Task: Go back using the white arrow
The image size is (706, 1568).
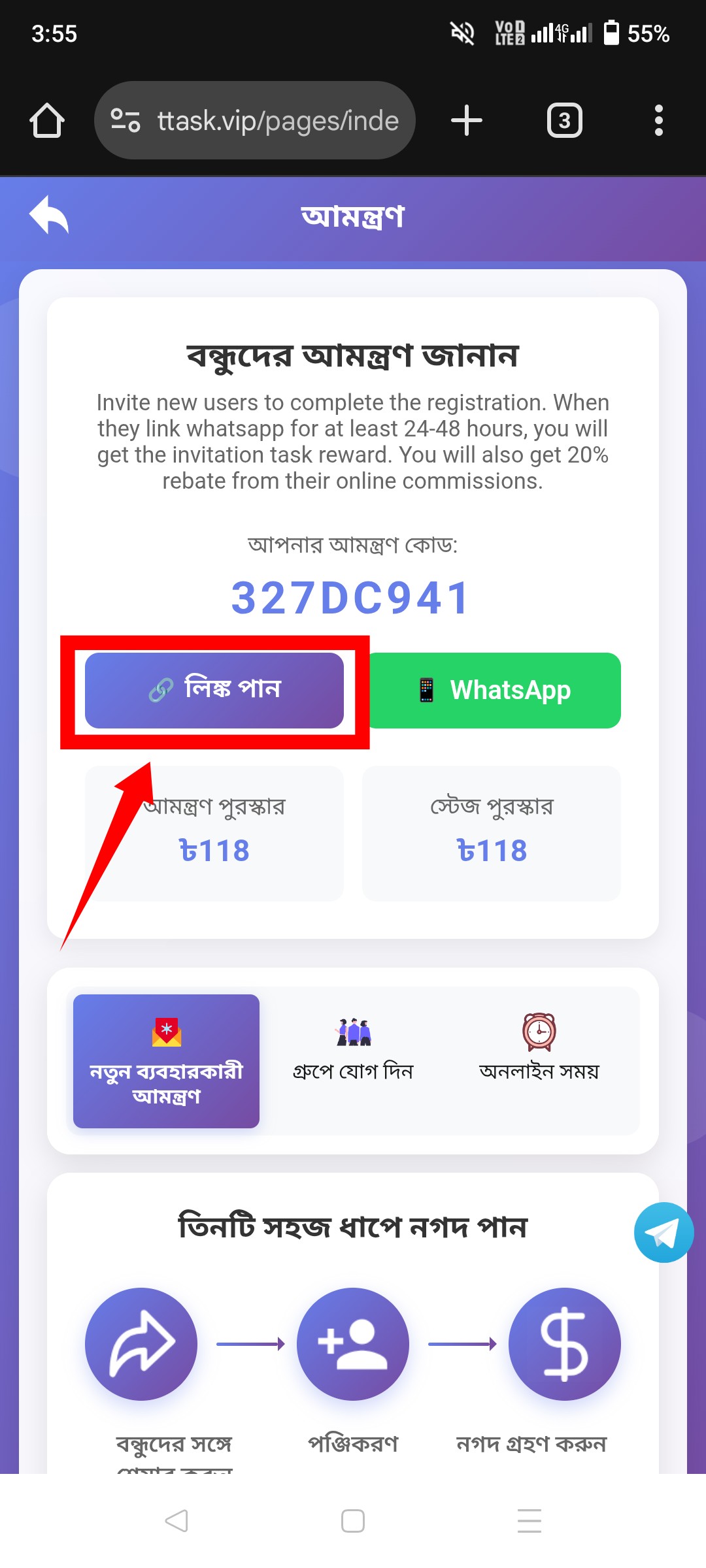Action: click(49, 215)
